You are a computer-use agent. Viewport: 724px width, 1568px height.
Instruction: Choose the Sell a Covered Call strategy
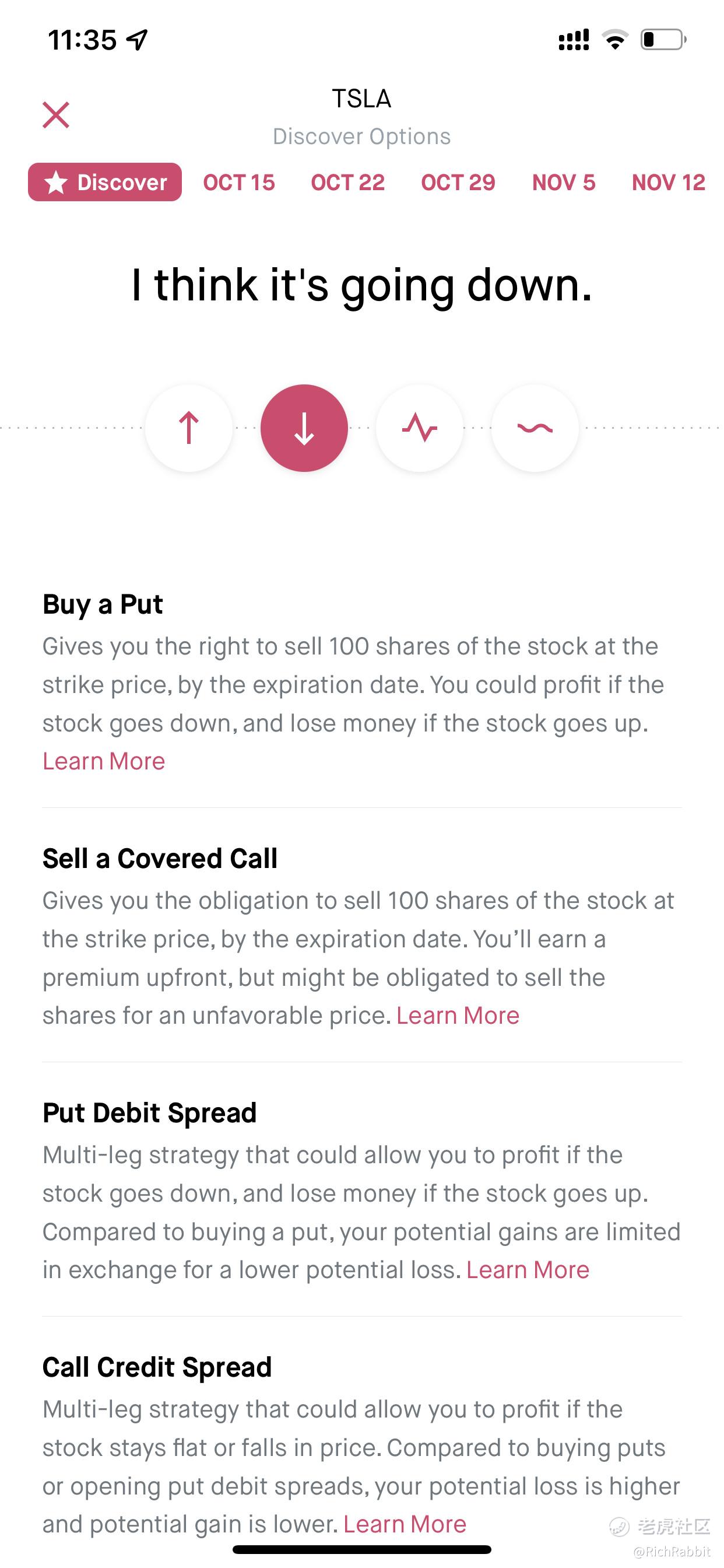(x=362, y=936)
